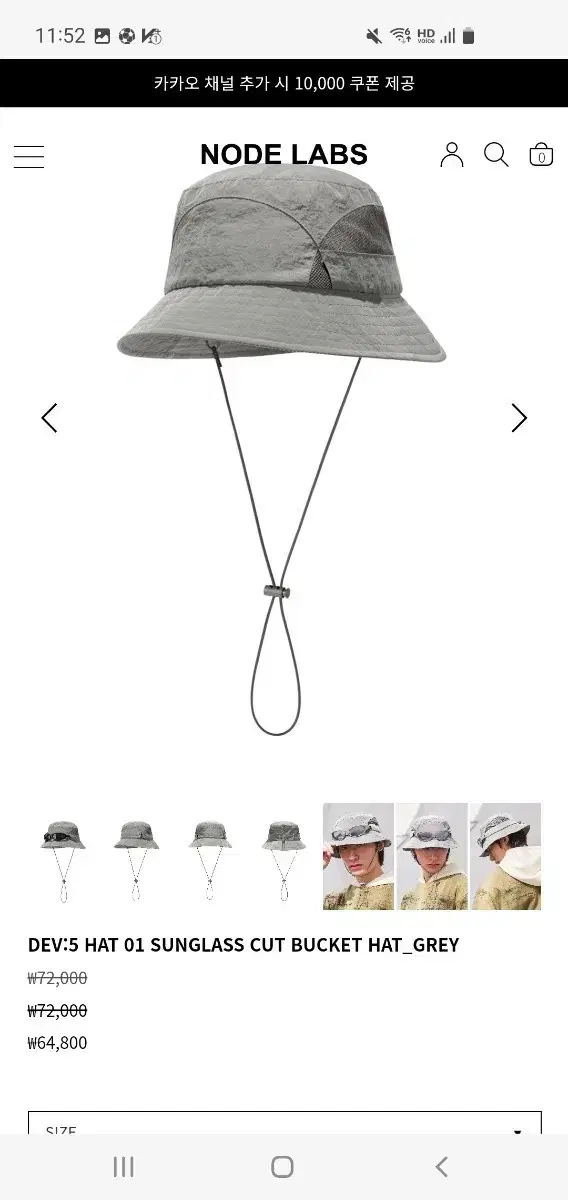Tap the system home button
Viewport: 568px width, 1200px height.
click(x=283, y=1166)
